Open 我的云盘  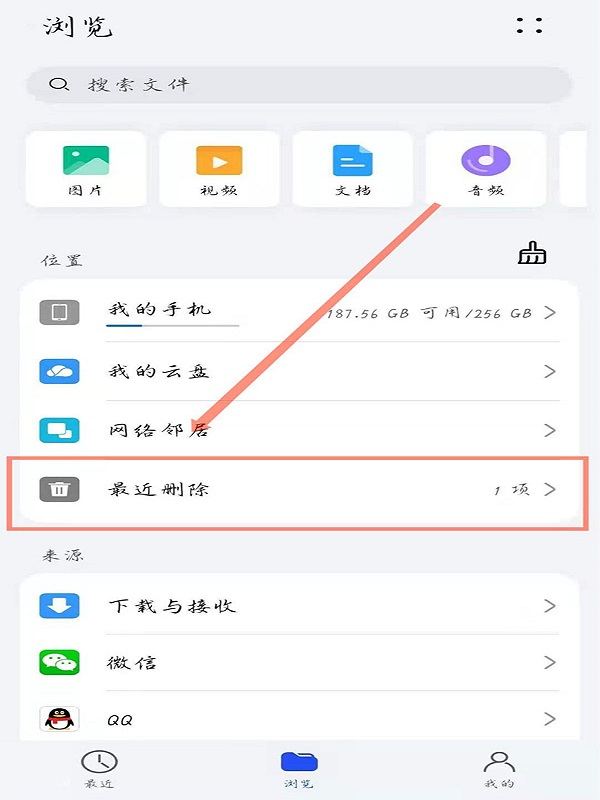(x=298, y=371)
